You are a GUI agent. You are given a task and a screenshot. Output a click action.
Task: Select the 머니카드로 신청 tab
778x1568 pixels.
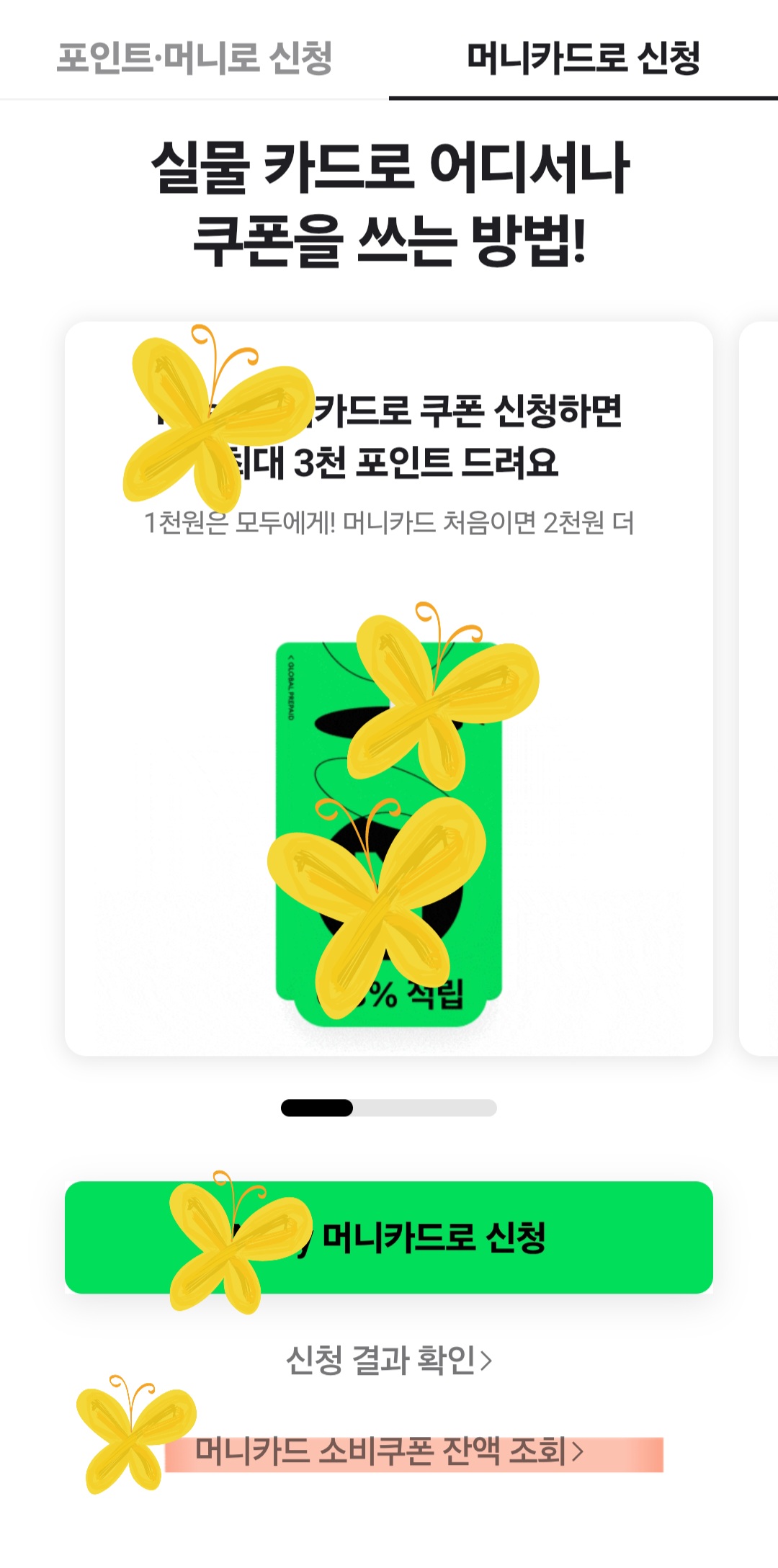click(583, 58)
